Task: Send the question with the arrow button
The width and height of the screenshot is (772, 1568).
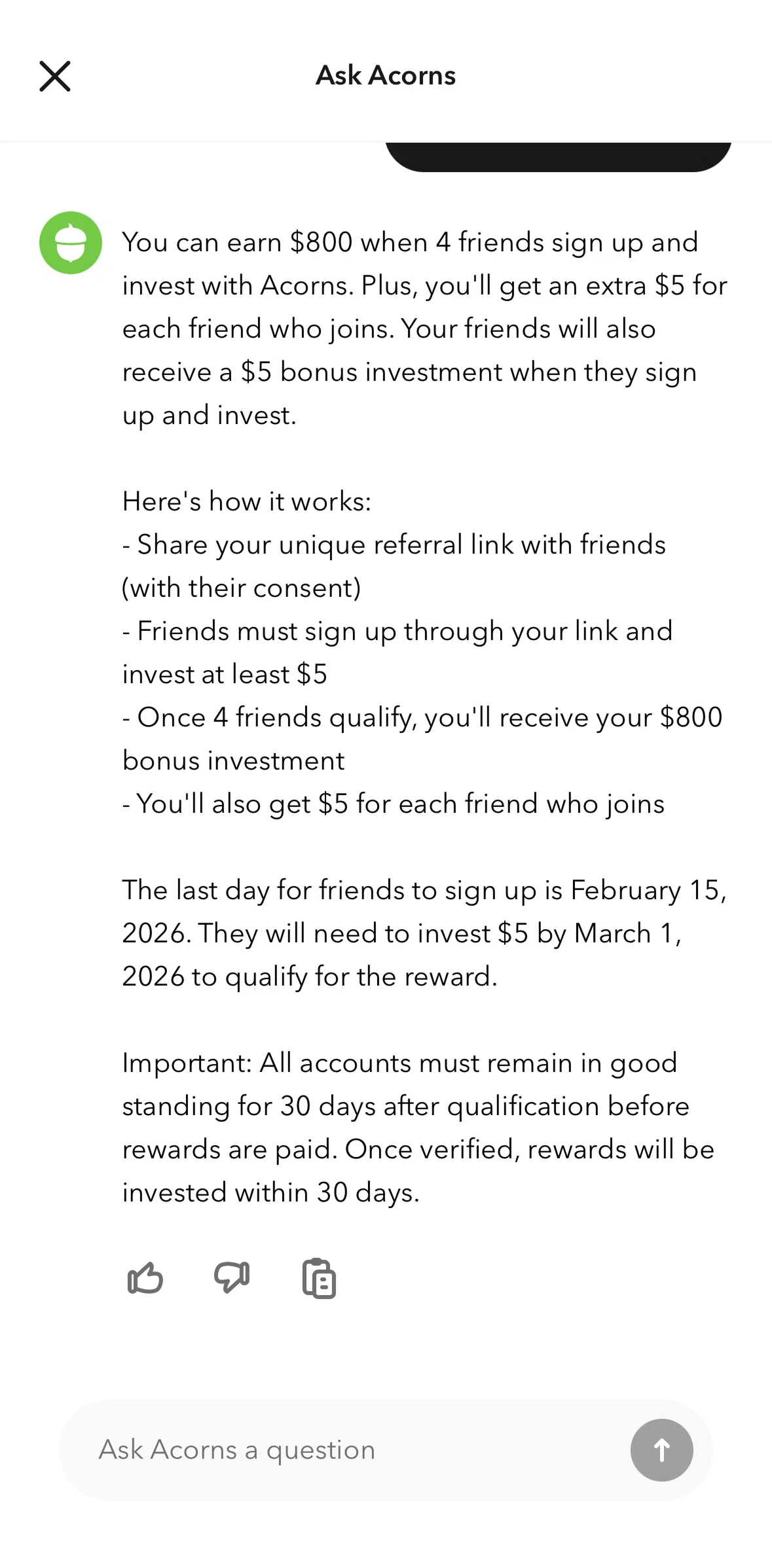Action: [661, 1450]
